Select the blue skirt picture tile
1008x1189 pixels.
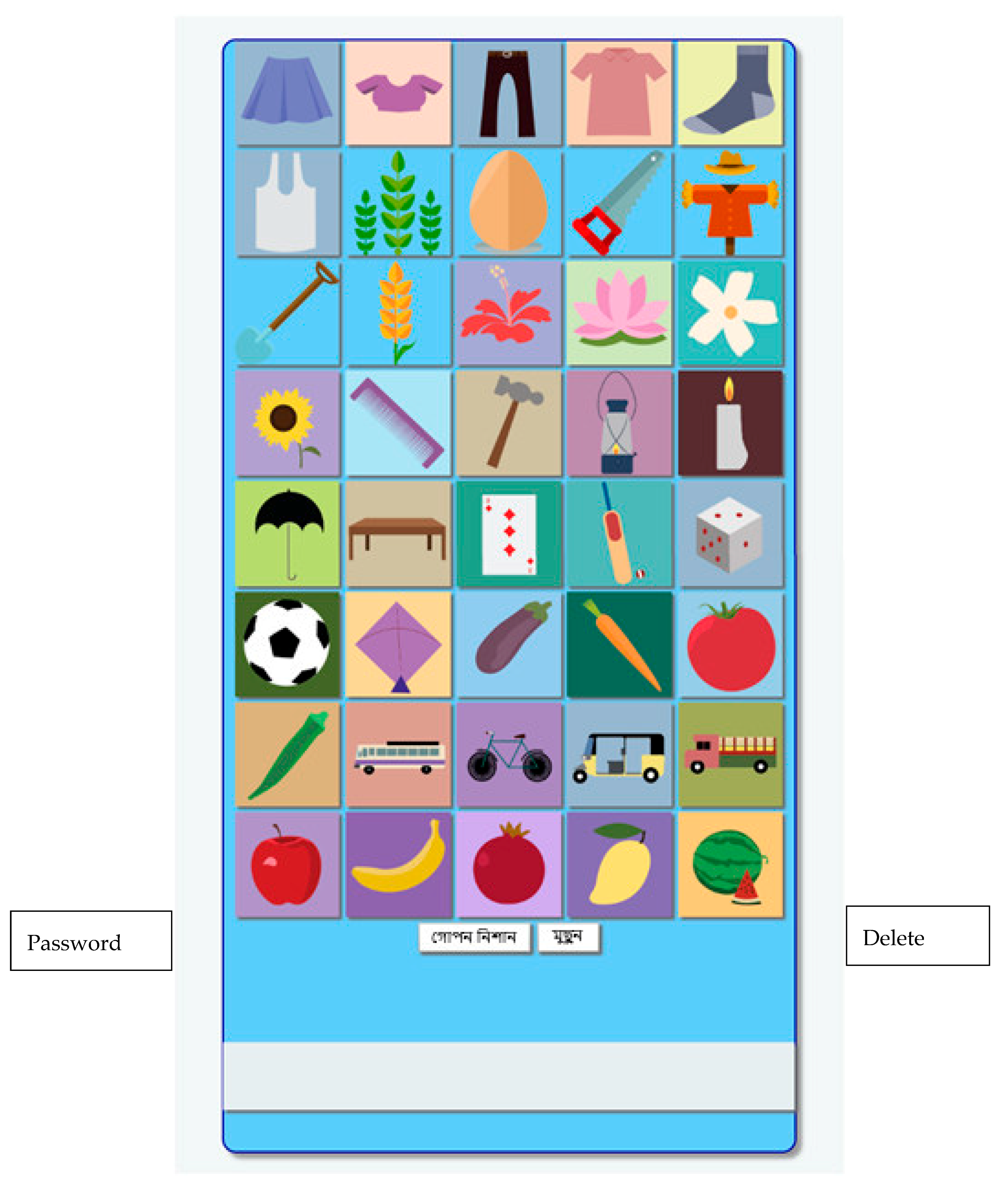coord(287,94)
